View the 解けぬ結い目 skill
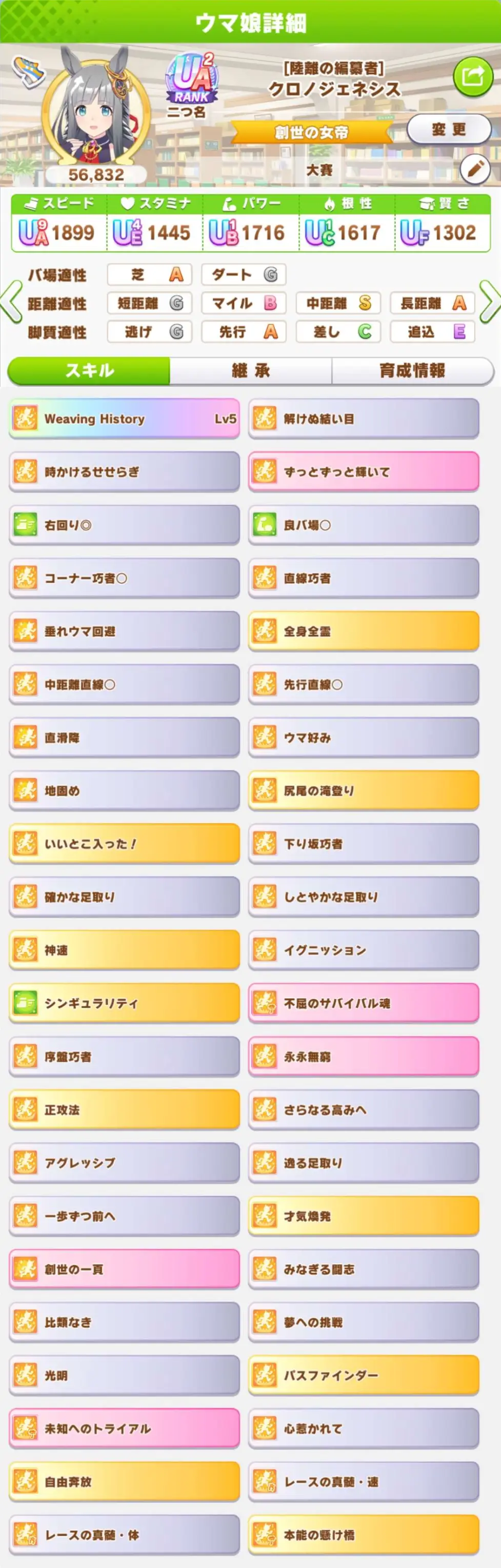This screenshot has width=501, height=1568. (x=364, y=419)
